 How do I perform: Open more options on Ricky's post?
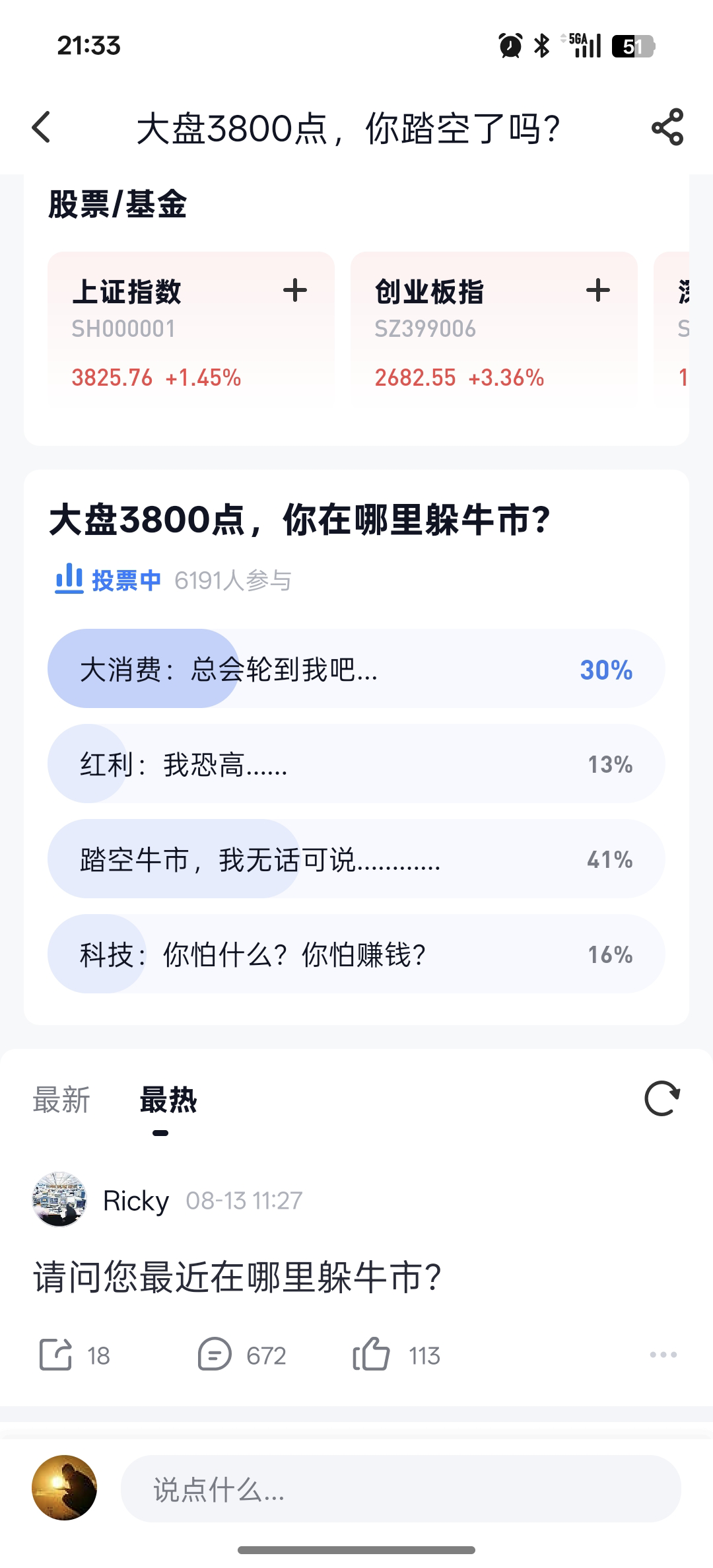663,1354
